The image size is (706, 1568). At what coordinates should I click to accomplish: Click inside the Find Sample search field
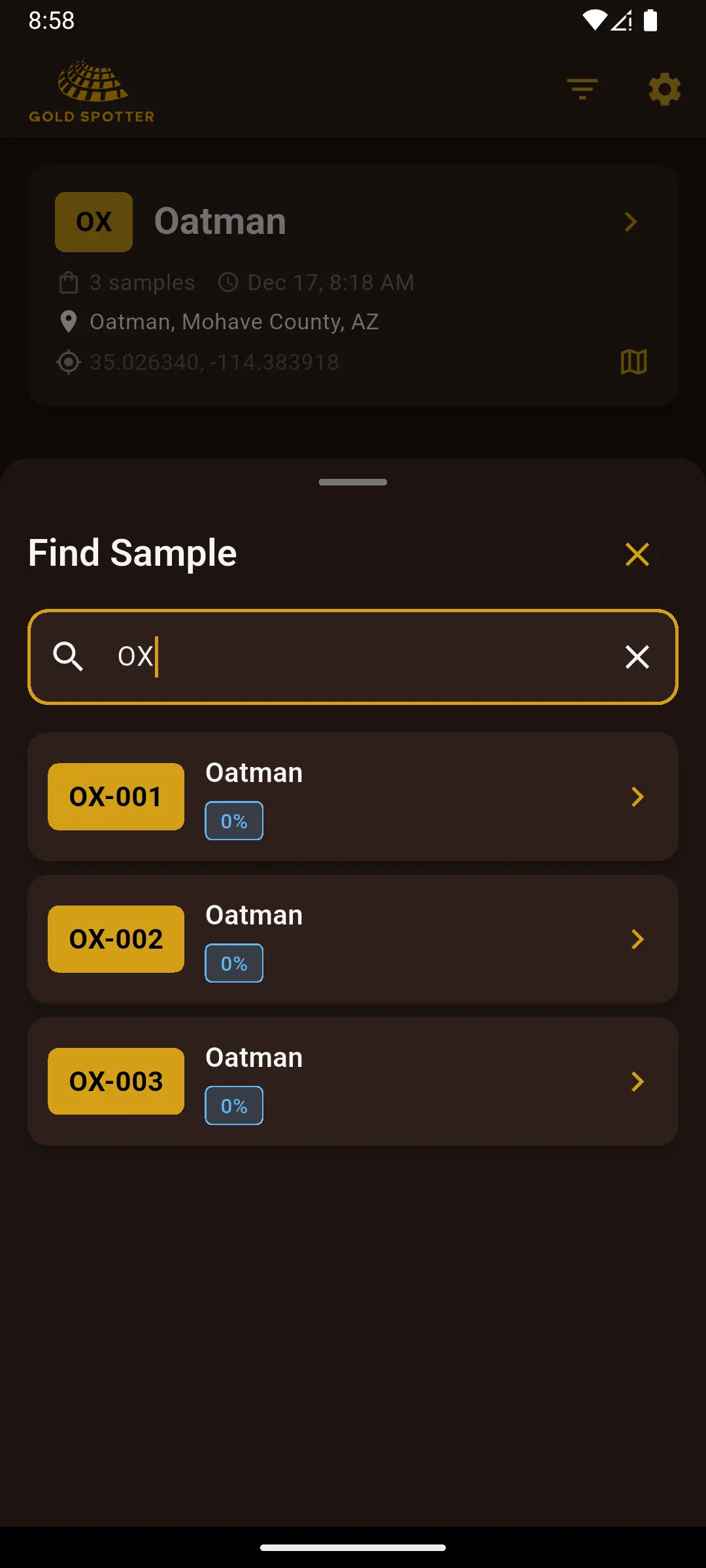pyautogui.click(x=353, y=657)
